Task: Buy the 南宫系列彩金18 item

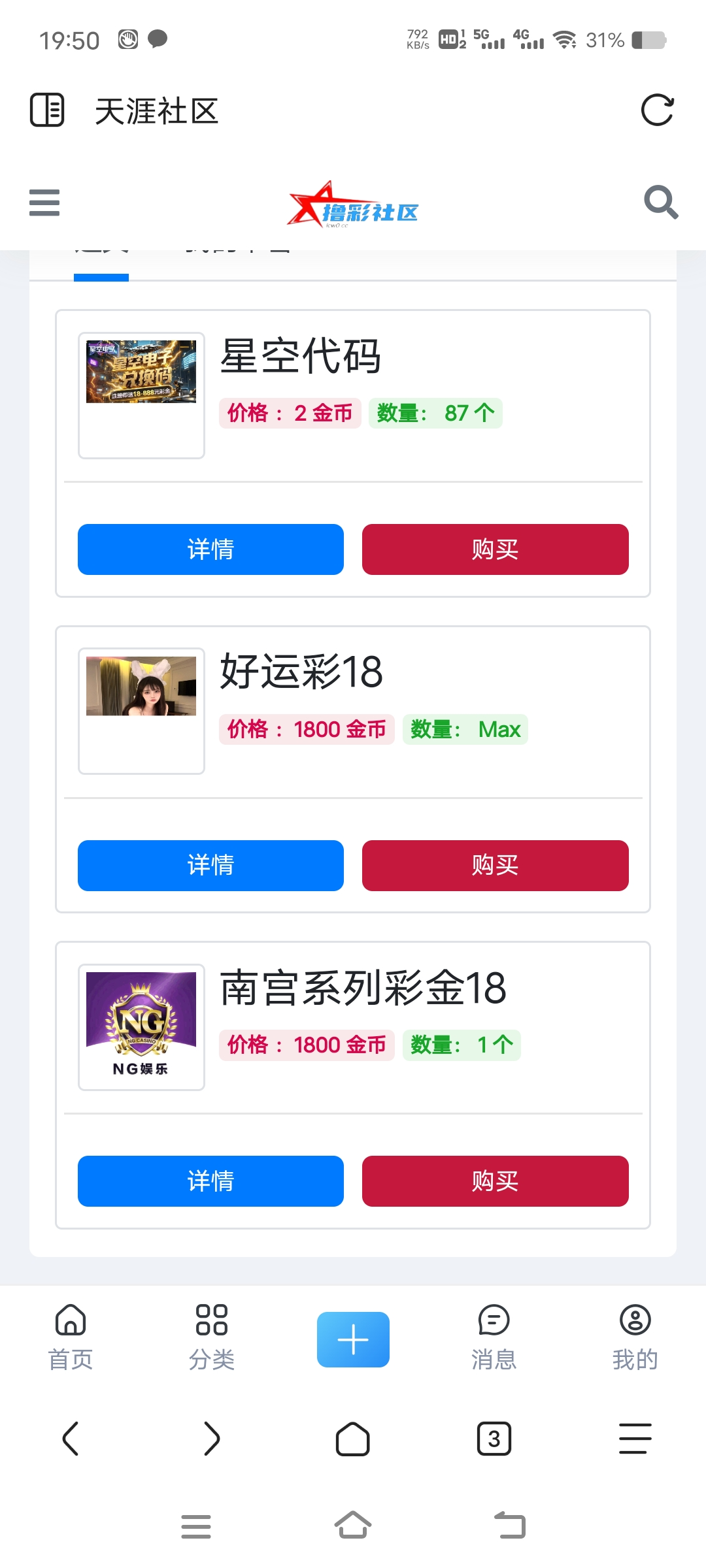Action: (495, 1181)
